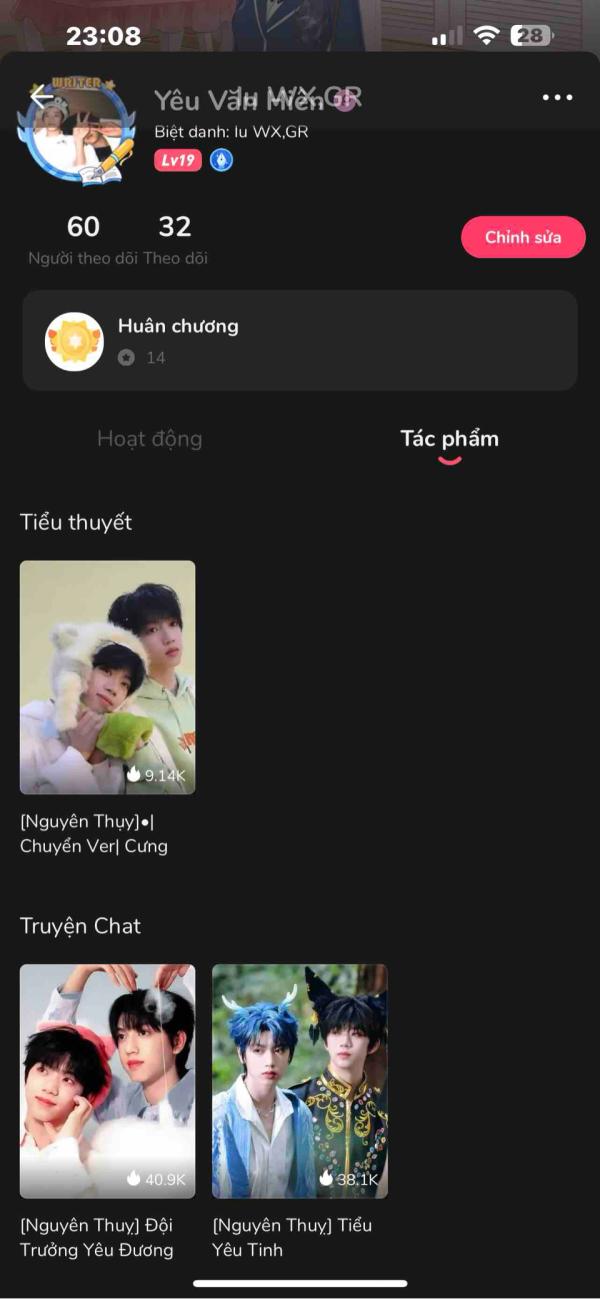View the 60 Người theo dõi list
600x1299 pixels.
[x=83, y=240]
